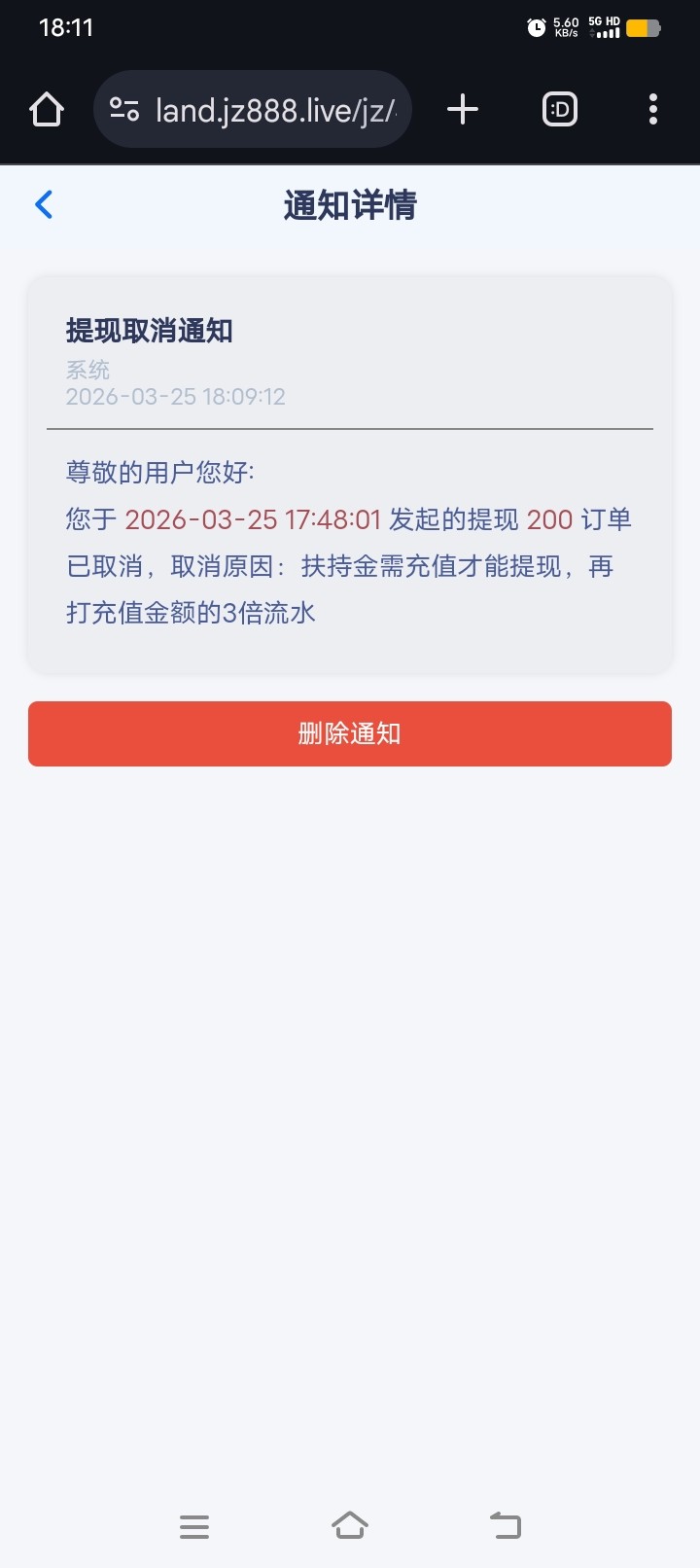View site info icon in address bar
Image resolution: width=700 pixels, height=1568 pixels.
(x=124, y=110)
